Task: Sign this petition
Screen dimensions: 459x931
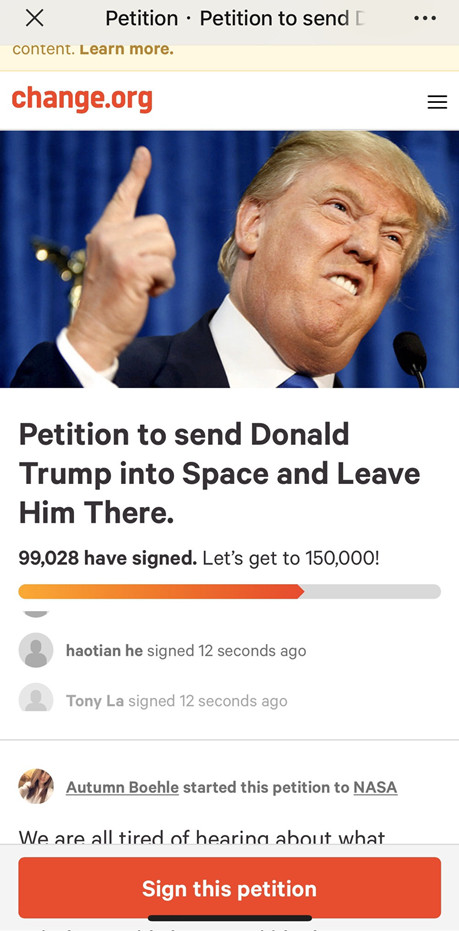Action: (x=229, y=888)
